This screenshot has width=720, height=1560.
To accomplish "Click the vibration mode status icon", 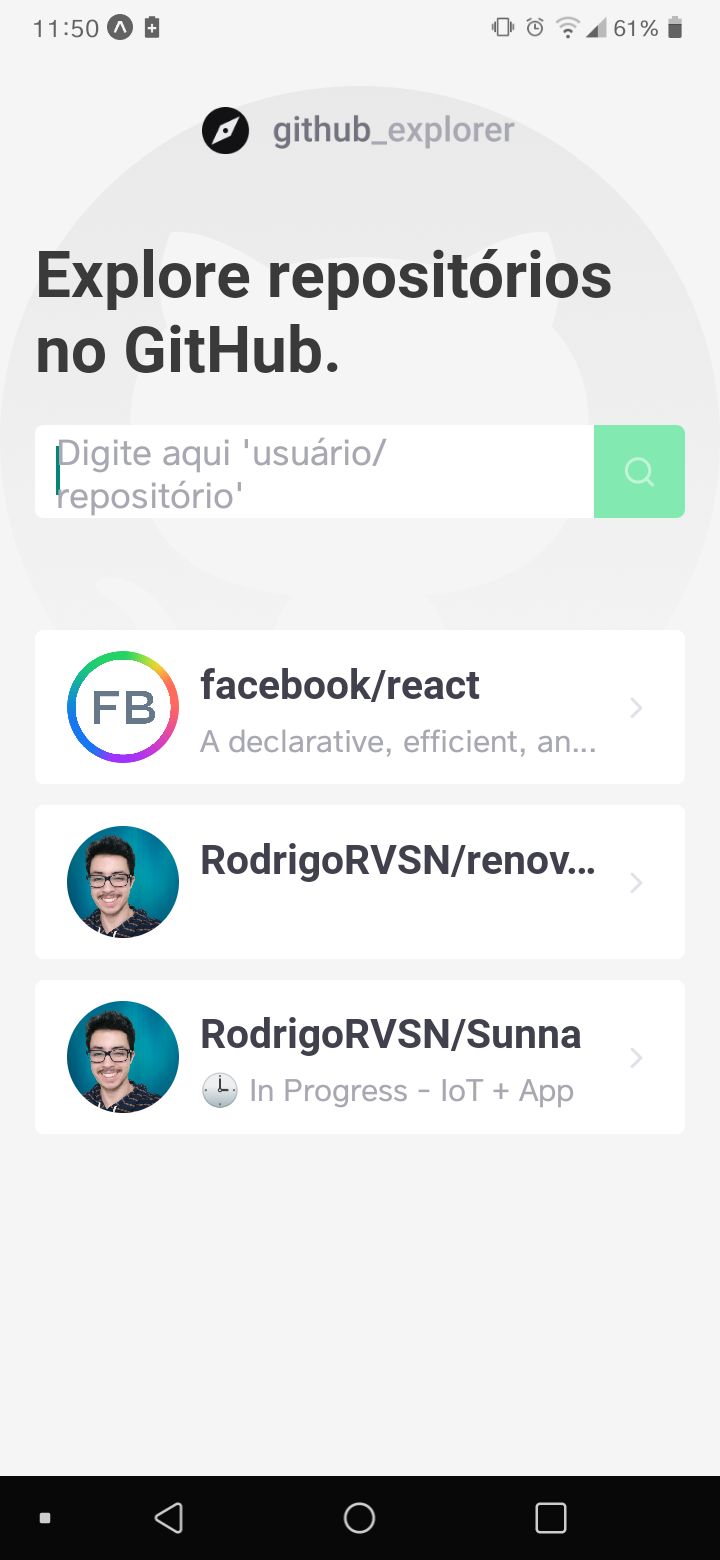I will coord(501,28).
